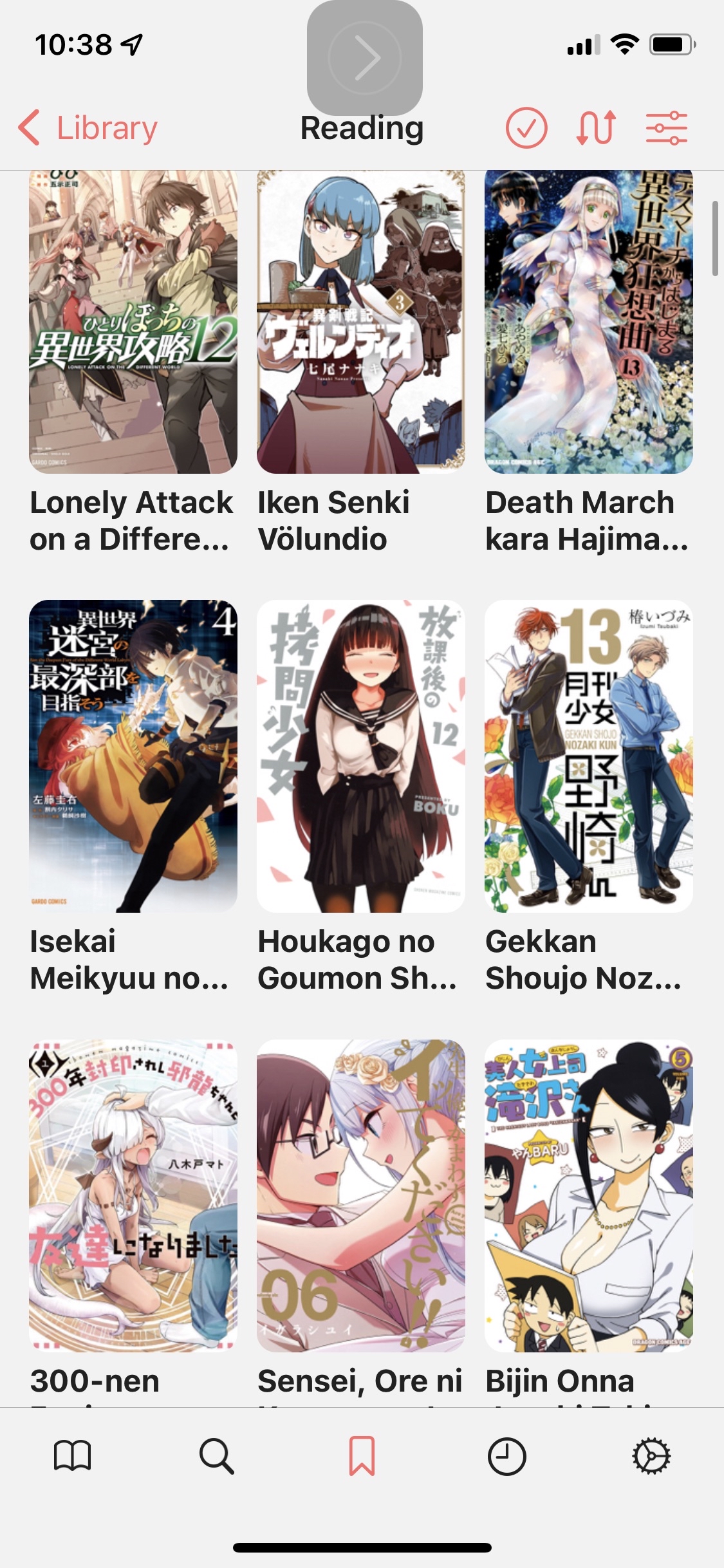Select the bookmark tab

pyautogui.click(x=362, y=1456)
